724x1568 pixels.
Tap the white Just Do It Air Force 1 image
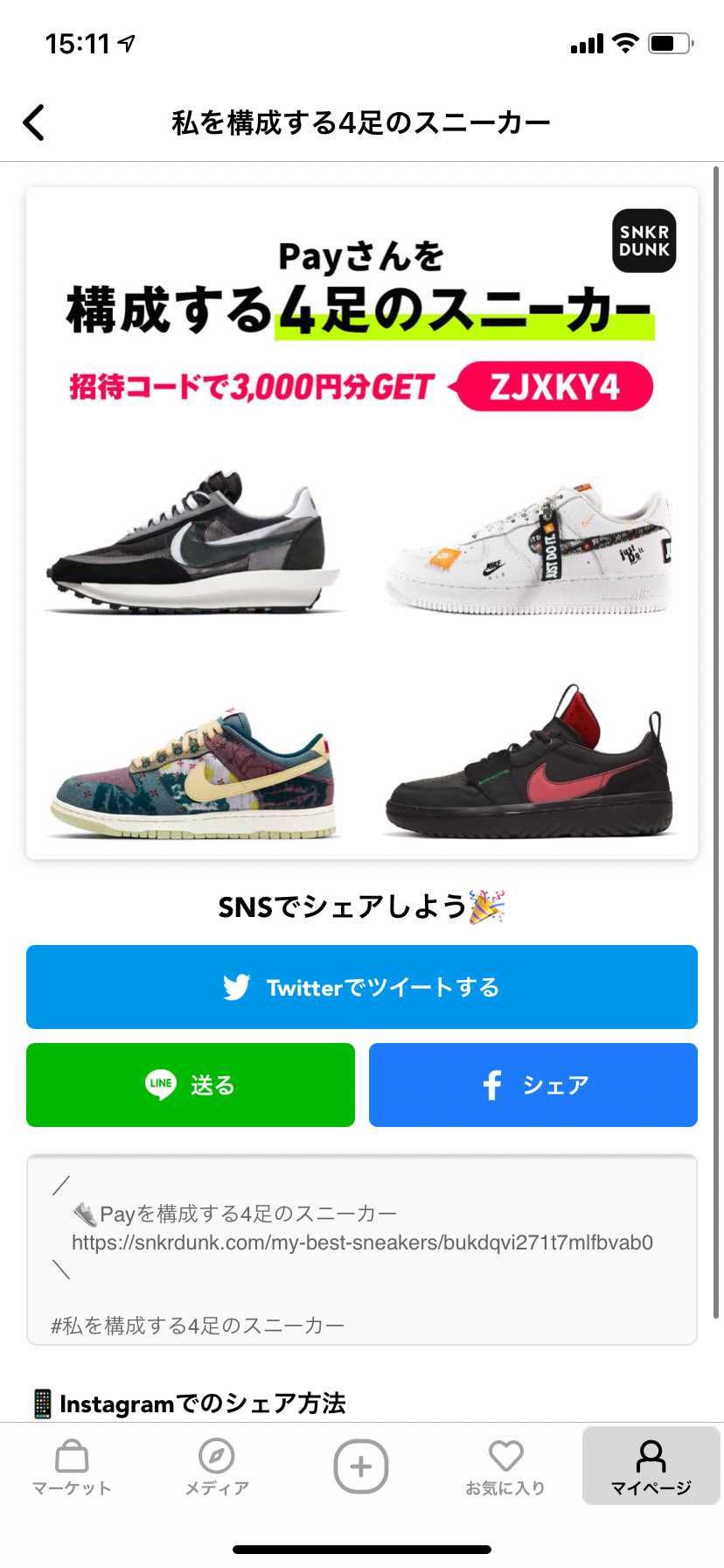[x=531, y=551]
